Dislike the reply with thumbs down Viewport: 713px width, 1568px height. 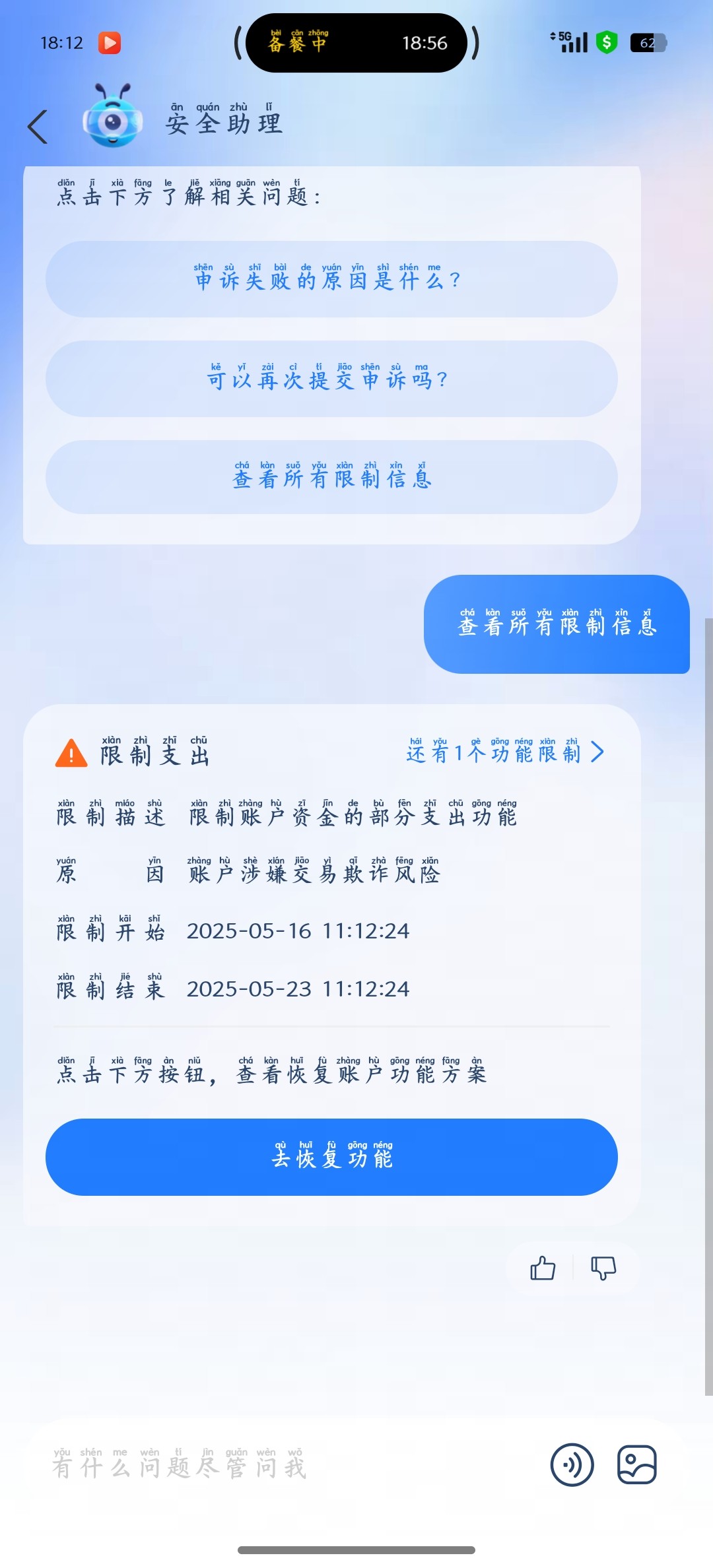[x=603, y=1268]
